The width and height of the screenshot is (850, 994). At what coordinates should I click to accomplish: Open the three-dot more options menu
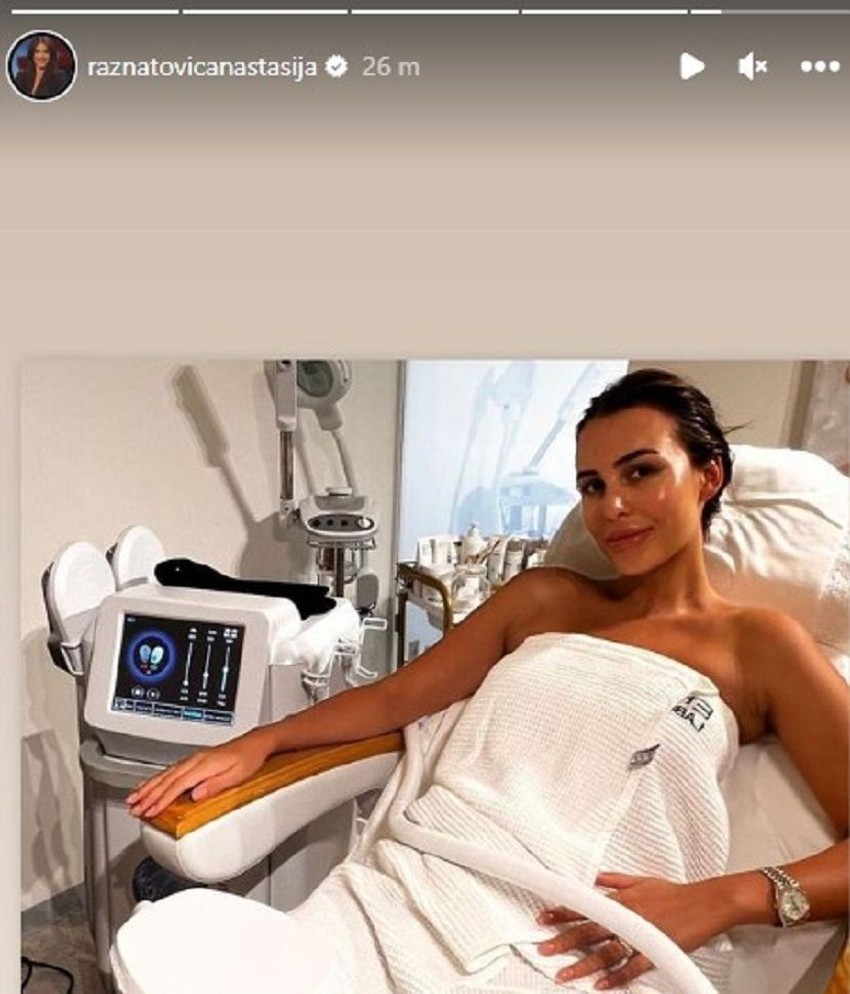tap(819, 67)
